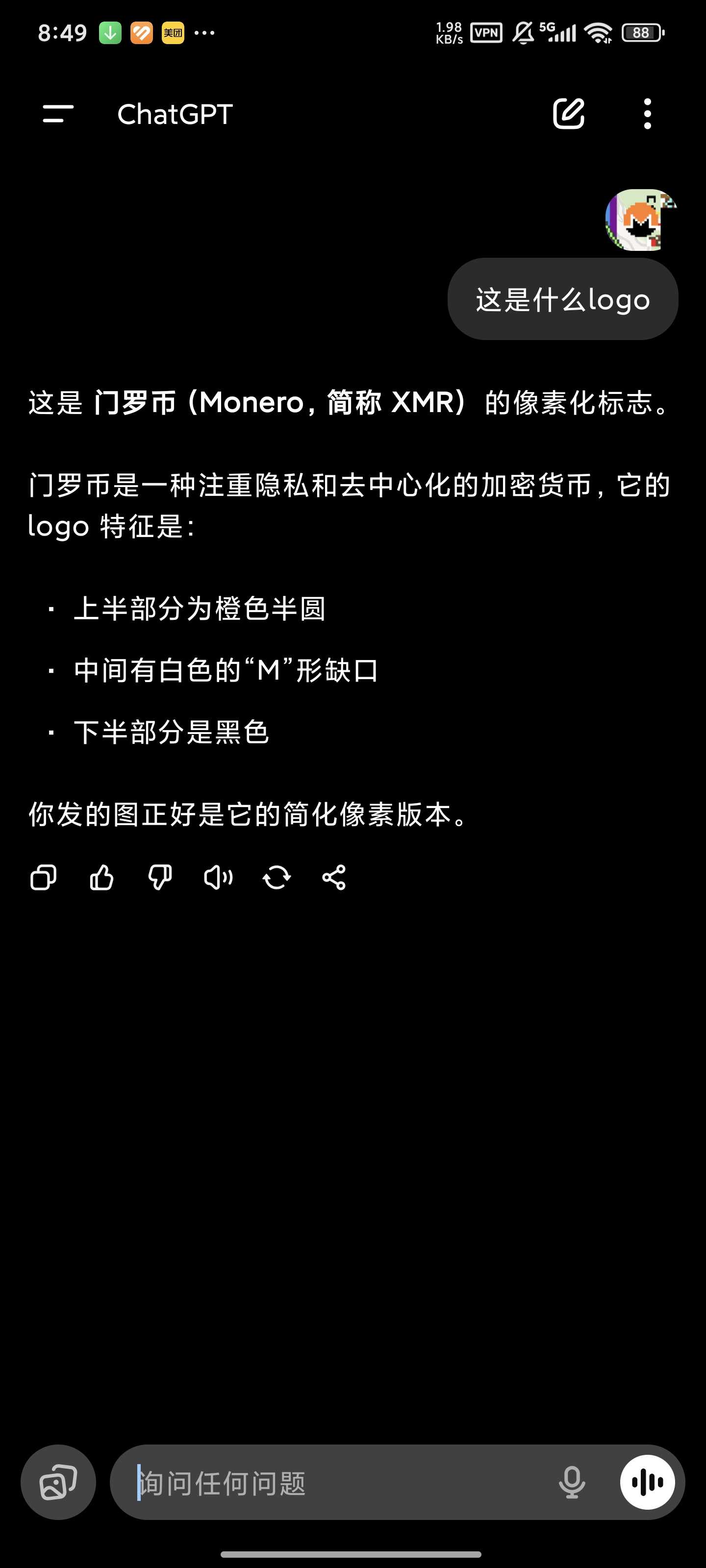Focus the 询问任何问题 message field
The image size is (706, 1568).
click(335, 1482)
